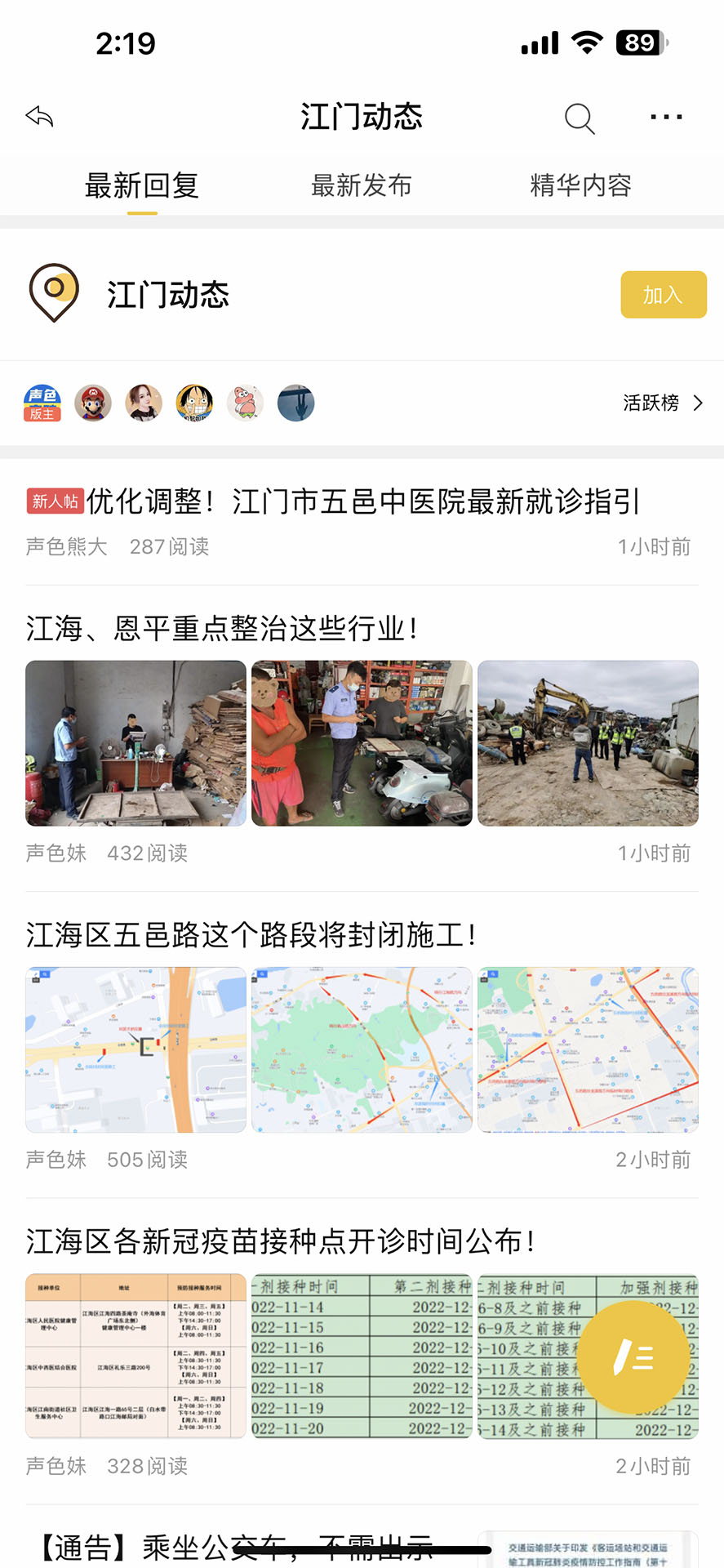Open the 新人帖 tag on the first post
This screenshot has height=1568, width=724.
tap(53, 501)
